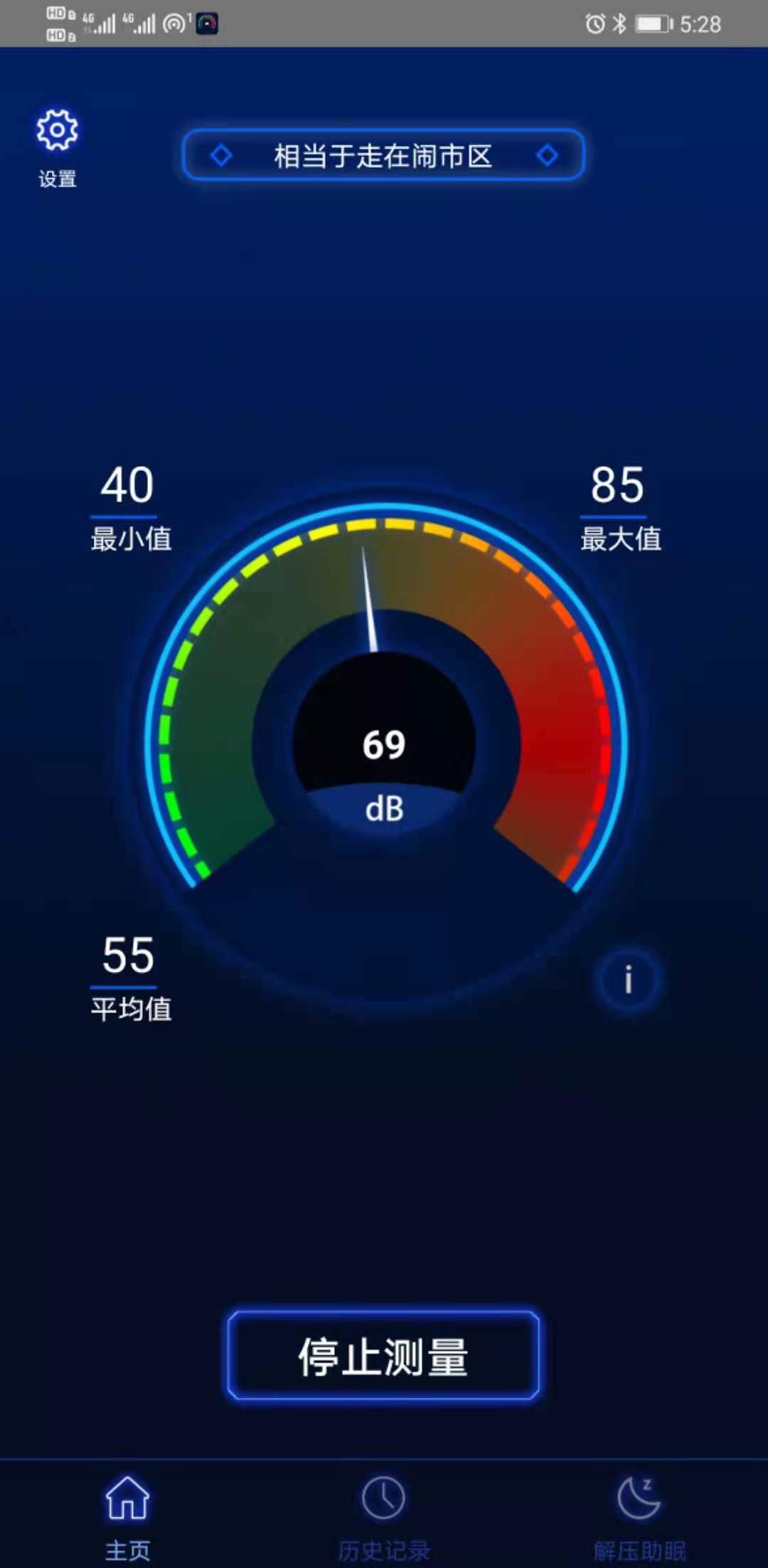Tap the 停止测量 button
Screen dimensions: 768x1568
pos(383,1355)
